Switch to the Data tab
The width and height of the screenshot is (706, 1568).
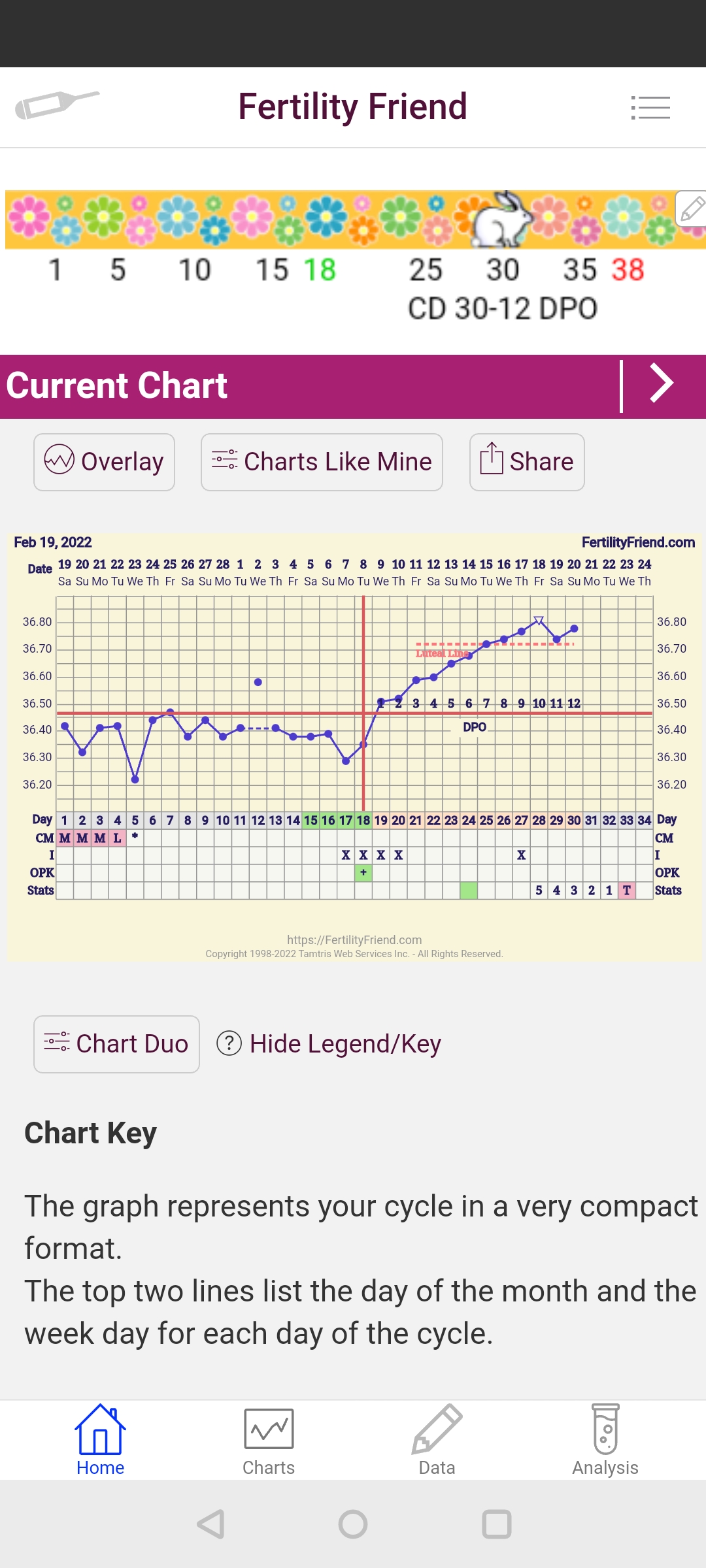pyautogui.click(x=437, y=1441)
